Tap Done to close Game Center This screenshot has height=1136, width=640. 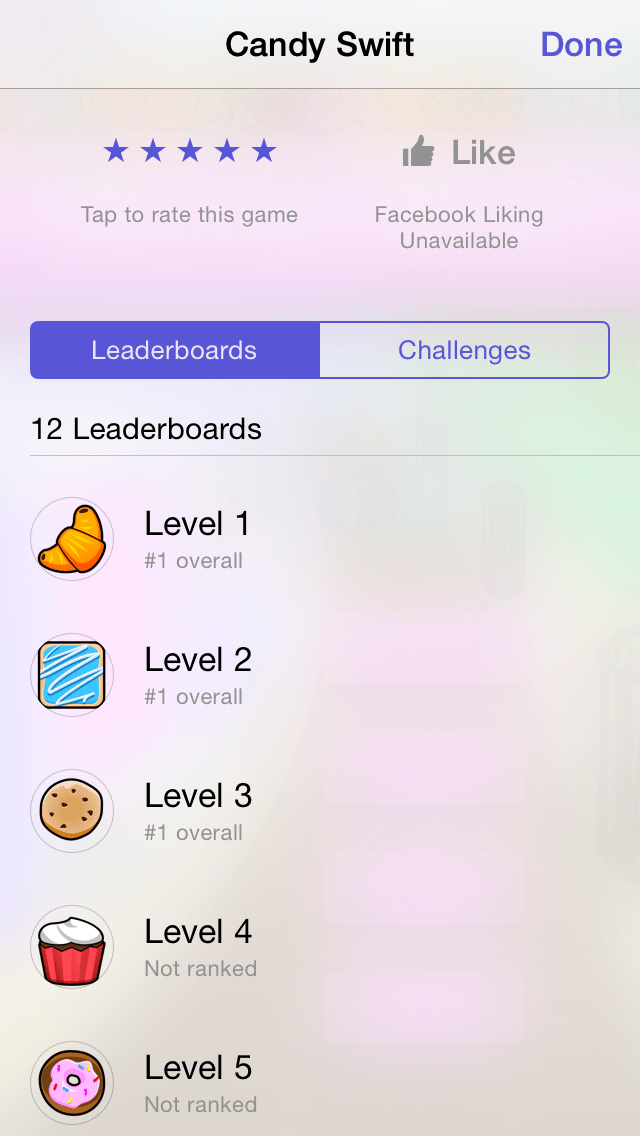click(x=581, y=45)
